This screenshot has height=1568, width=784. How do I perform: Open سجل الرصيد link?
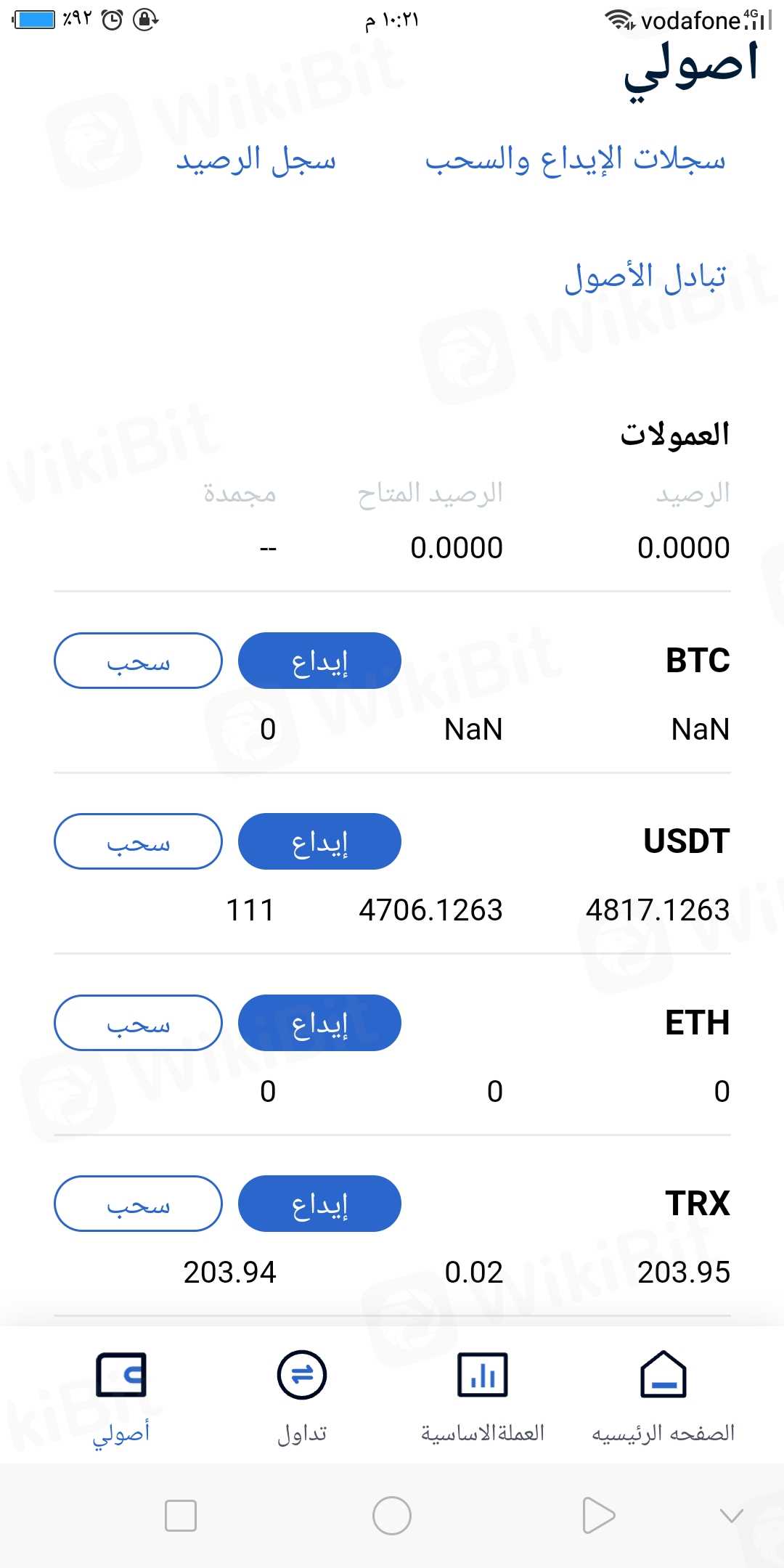tap(256, 160)
